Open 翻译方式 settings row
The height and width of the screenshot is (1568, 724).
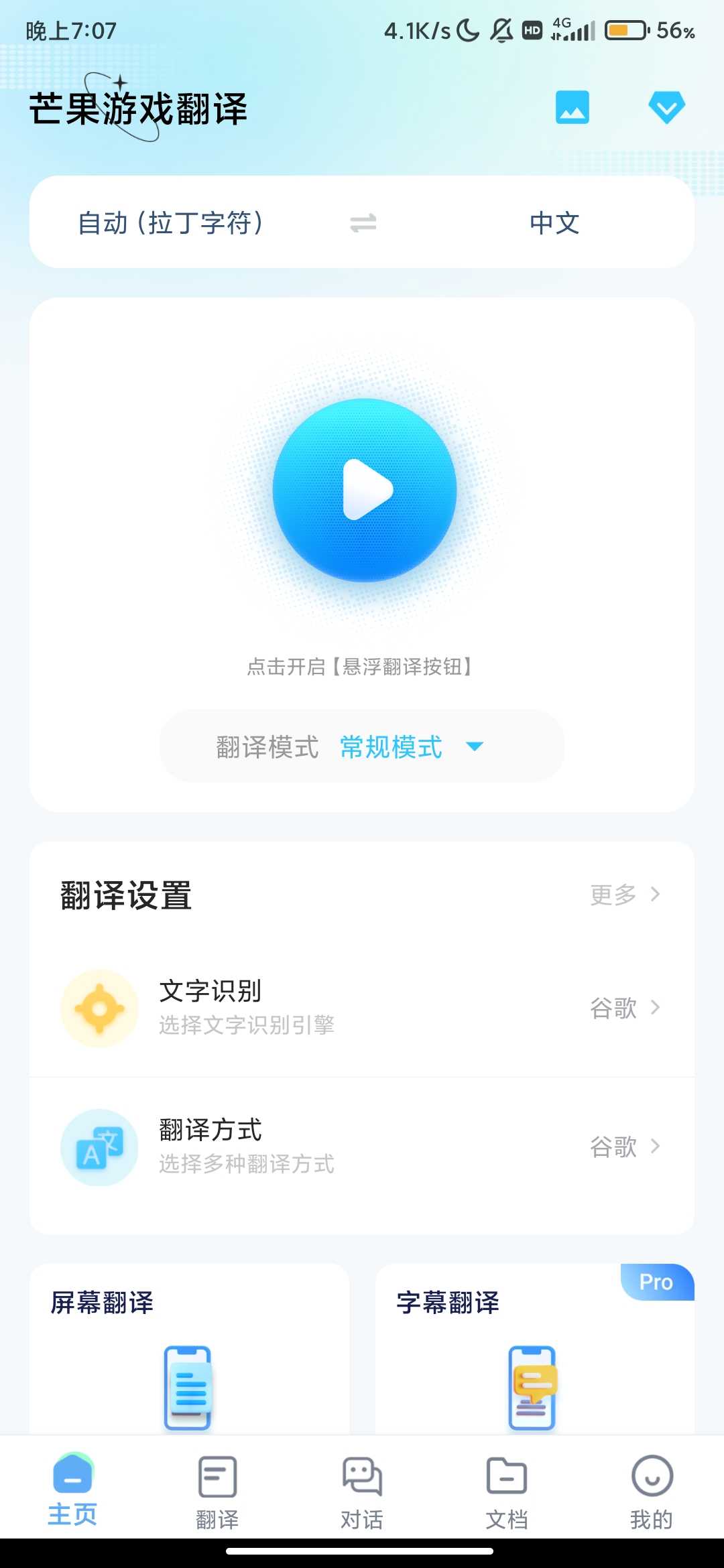tap(362, 1147)
